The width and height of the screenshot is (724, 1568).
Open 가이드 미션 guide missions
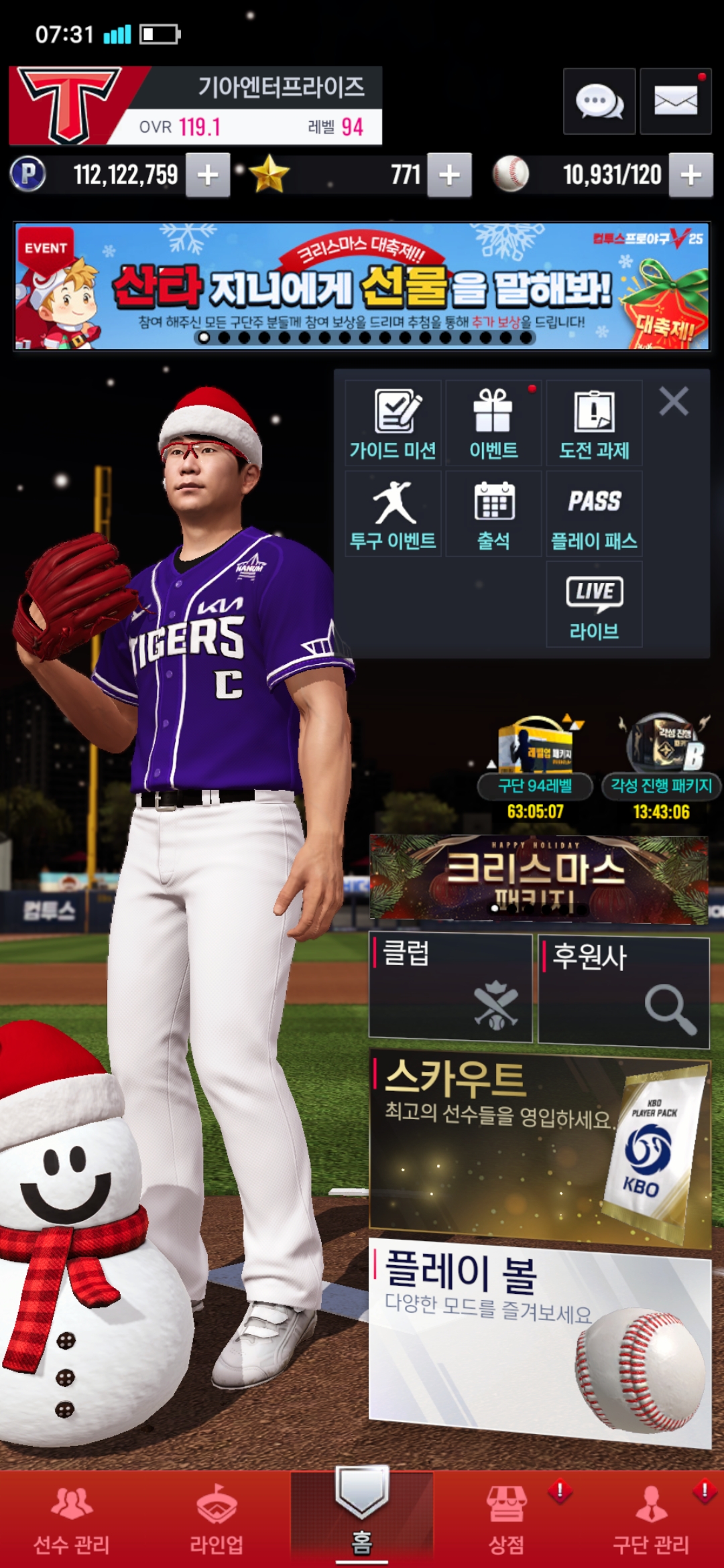coord(393,423)
